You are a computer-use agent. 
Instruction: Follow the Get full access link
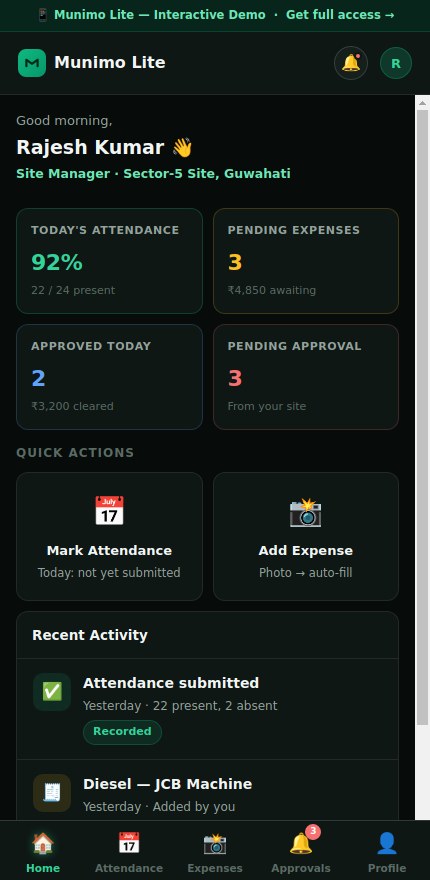click(340, 15)
